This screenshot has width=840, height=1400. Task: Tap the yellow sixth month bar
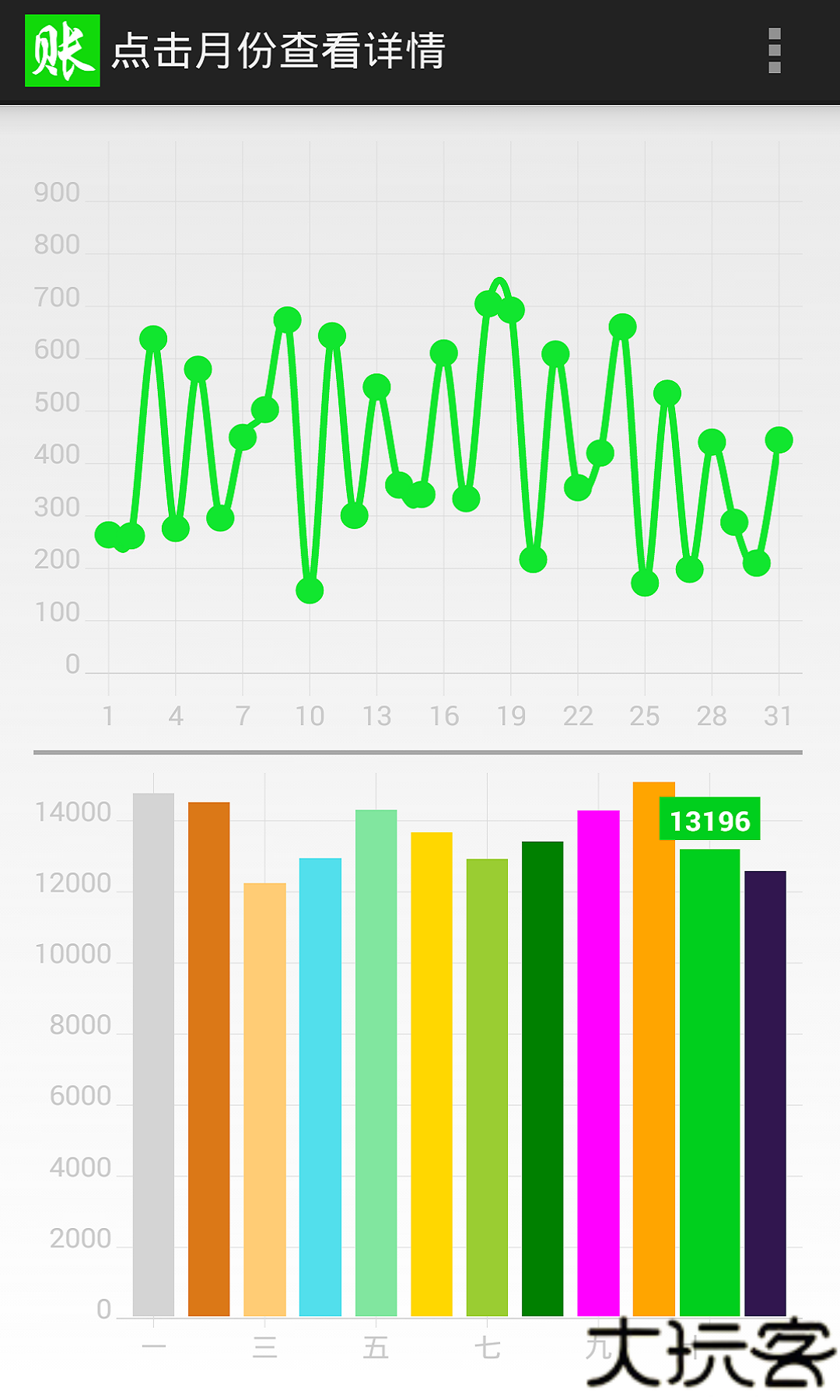tap(432, 1073)
